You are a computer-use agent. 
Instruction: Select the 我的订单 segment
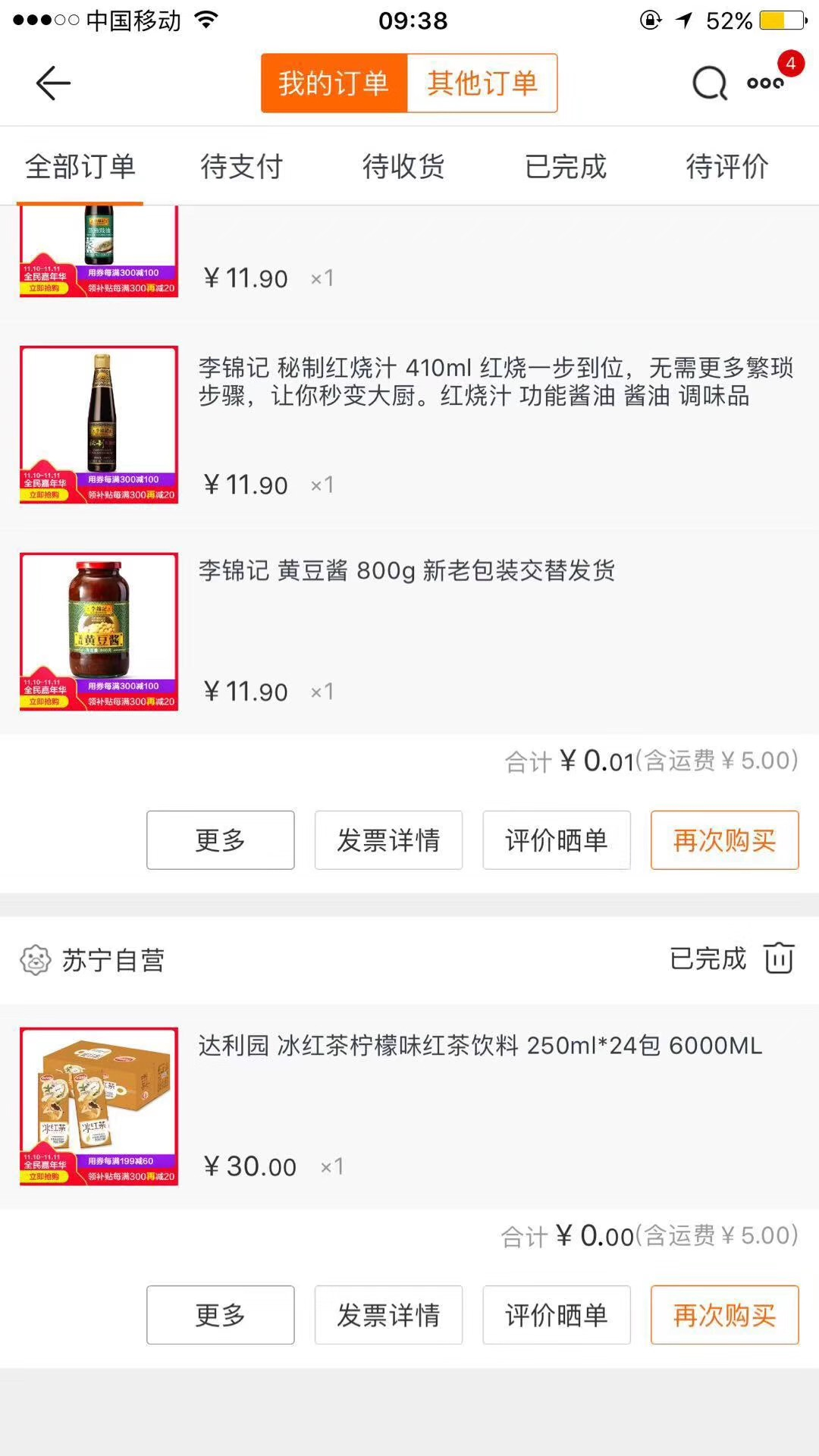[334, 83]
